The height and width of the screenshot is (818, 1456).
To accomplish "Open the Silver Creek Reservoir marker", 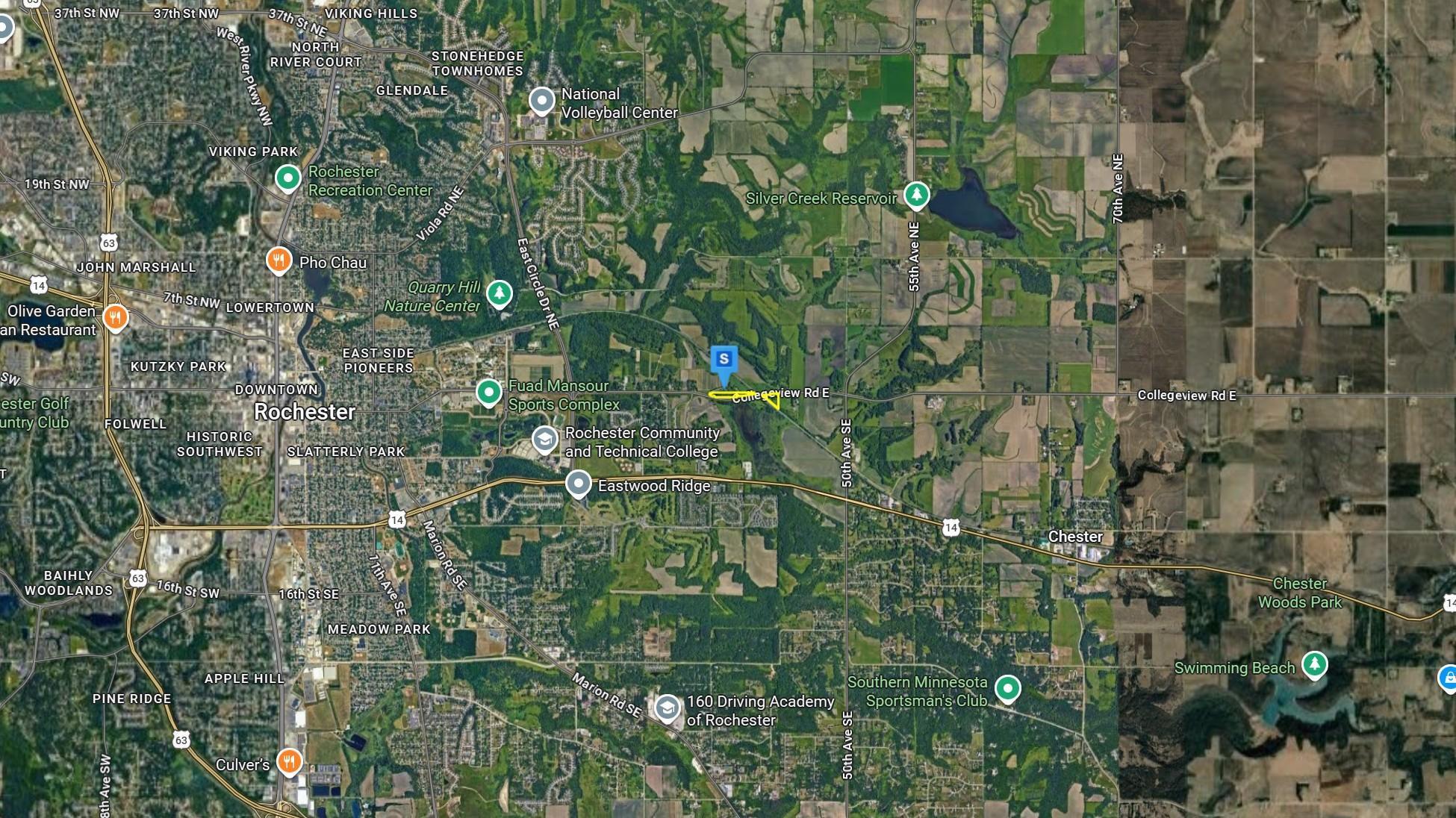I will coord(916,195).
